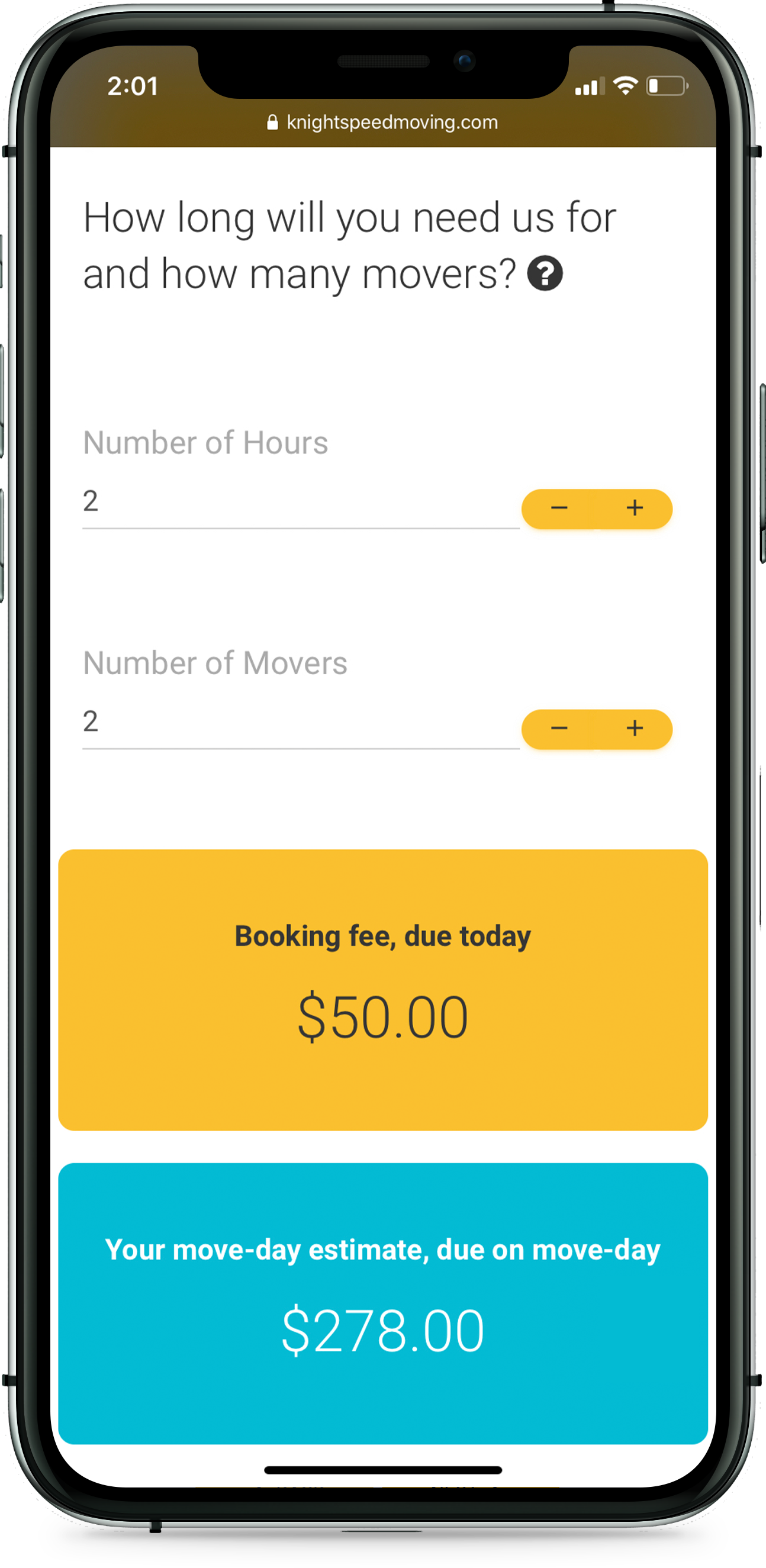This screenshot has height=1568, width=766.
Task: Decrease the number of movers
Action: click(559, 729)
